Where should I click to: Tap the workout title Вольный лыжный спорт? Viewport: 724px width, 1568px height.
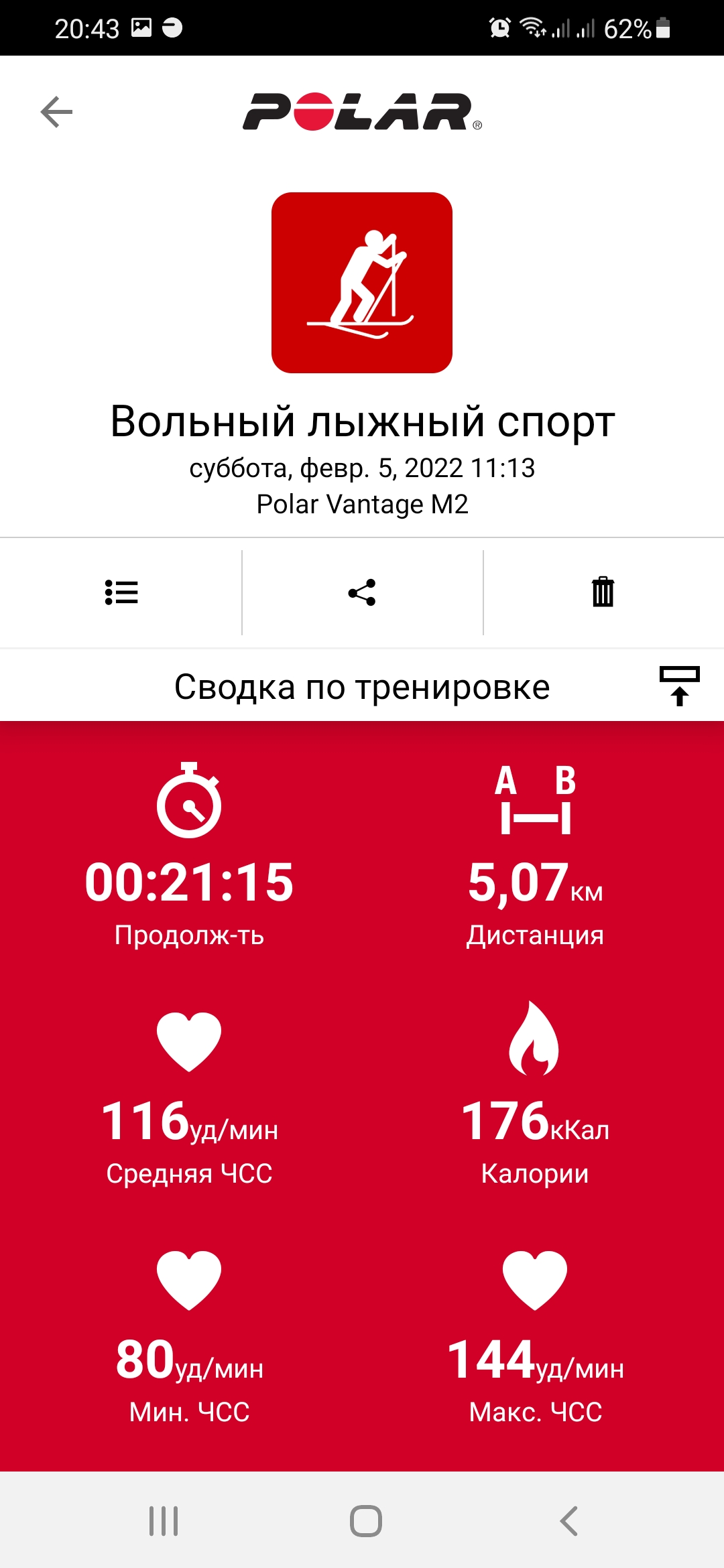pos(362,422)
